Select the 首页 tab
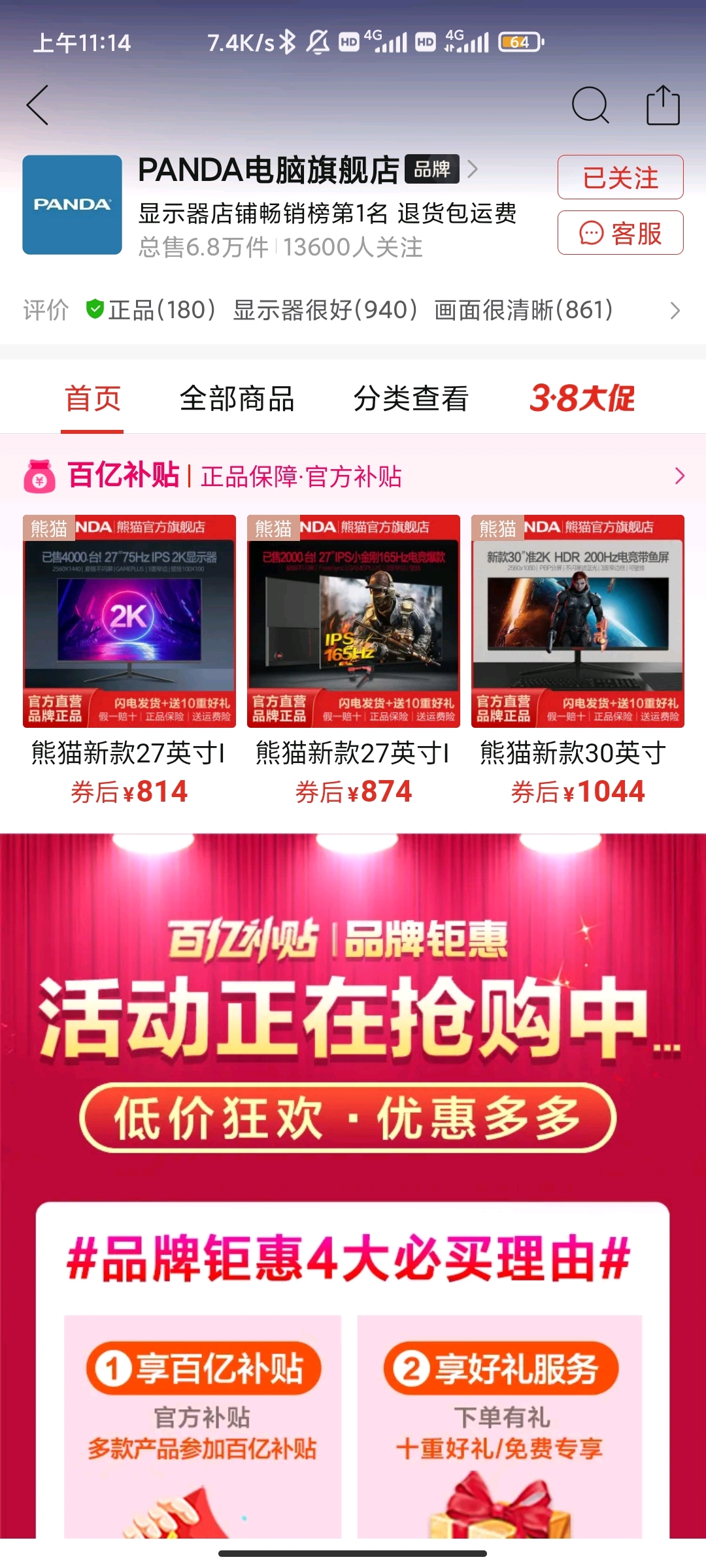This screenshot has height=1568, width=706. (92, 399)
